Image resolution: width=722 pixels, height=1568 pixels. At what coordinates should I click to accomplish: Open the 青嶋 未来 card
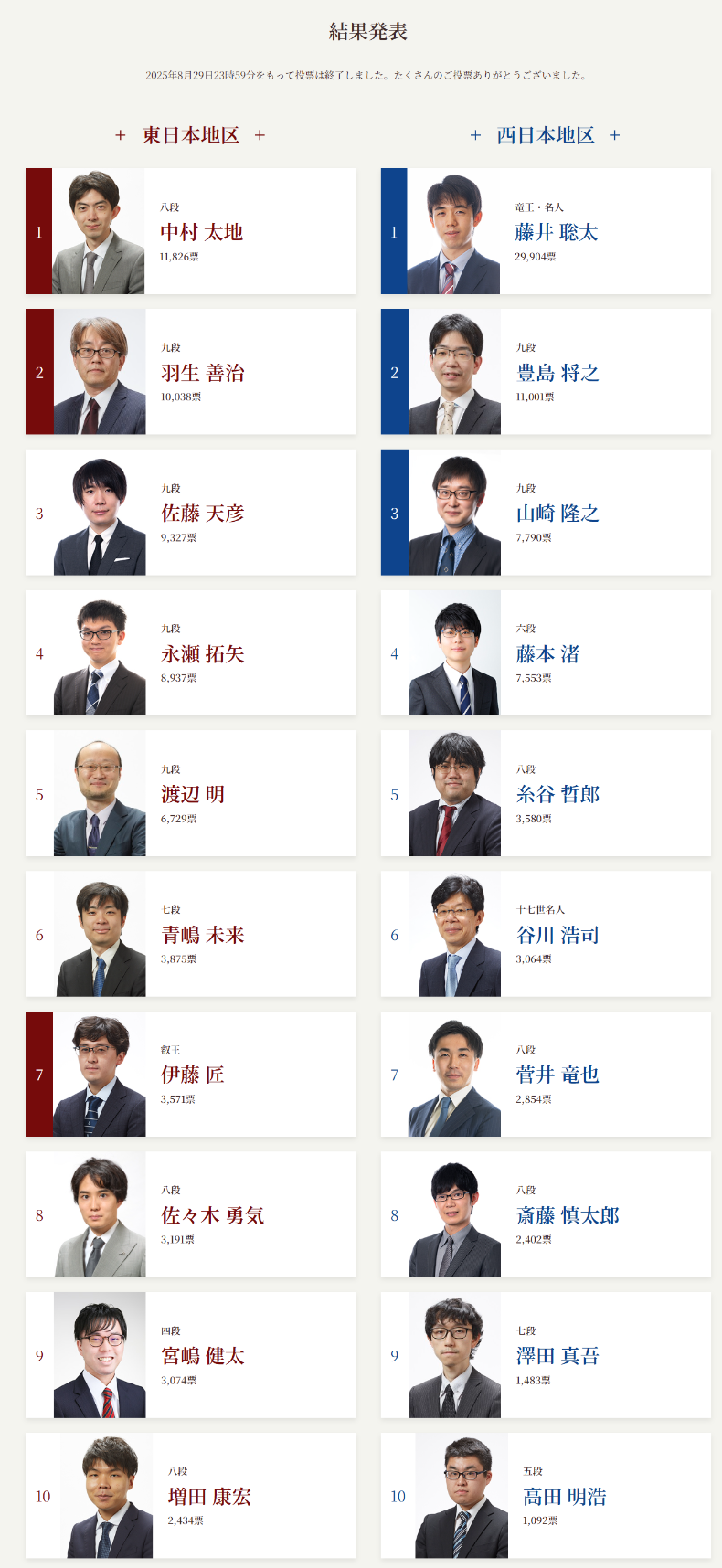click(191, 934)
